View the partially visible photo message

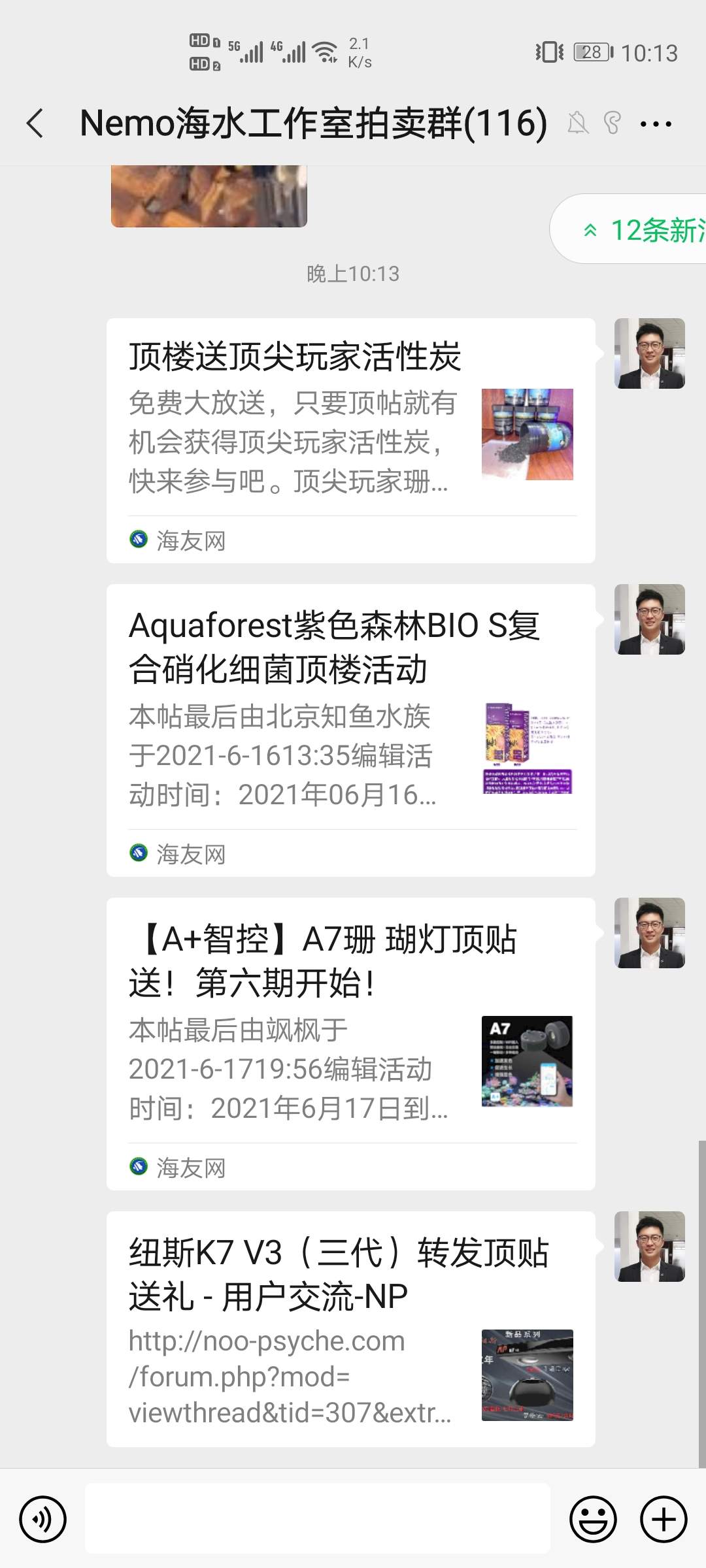click(209, 197)
